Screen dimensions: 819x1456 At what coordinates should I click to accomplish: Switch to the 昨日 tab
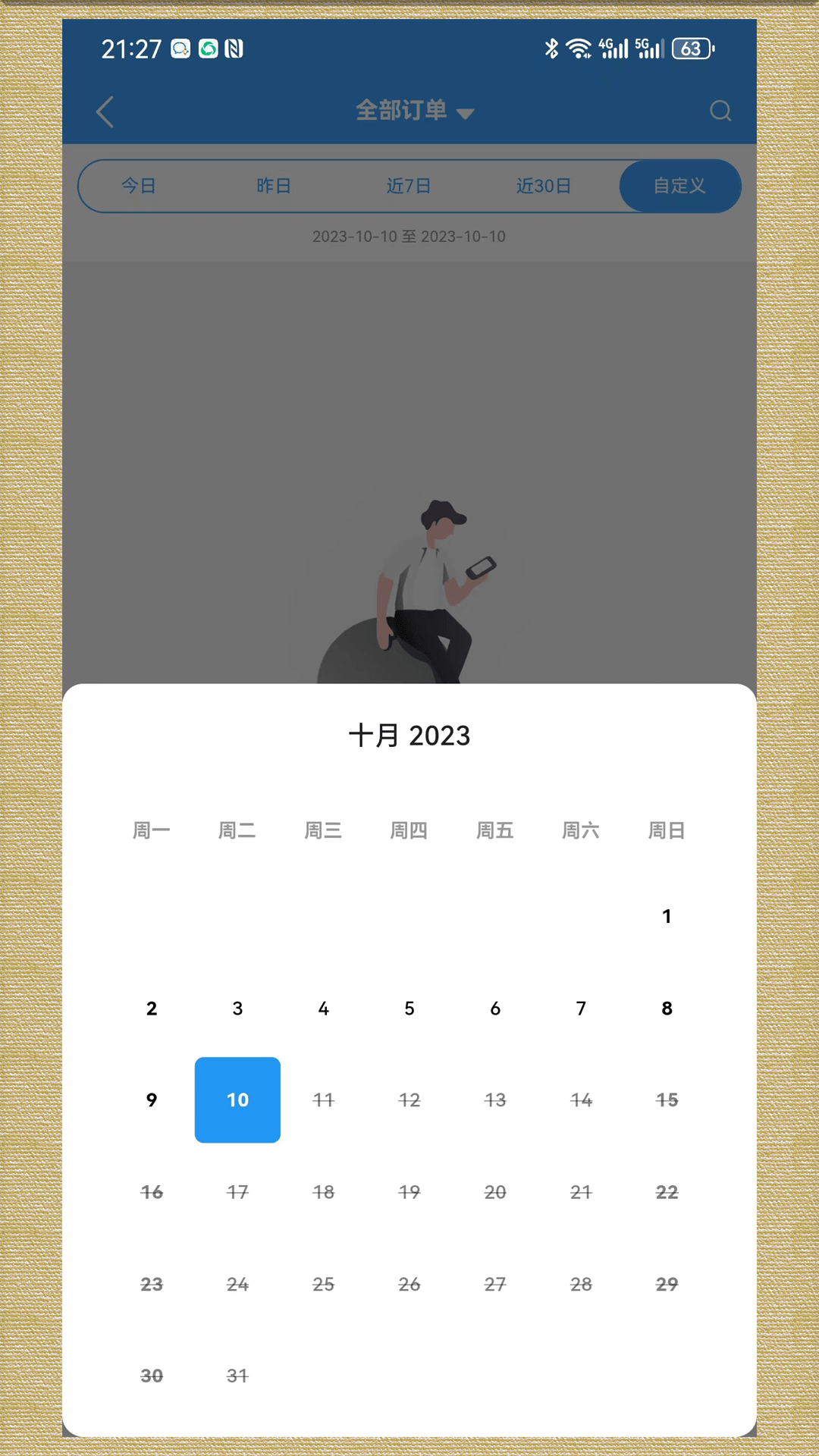pos(274,186)
